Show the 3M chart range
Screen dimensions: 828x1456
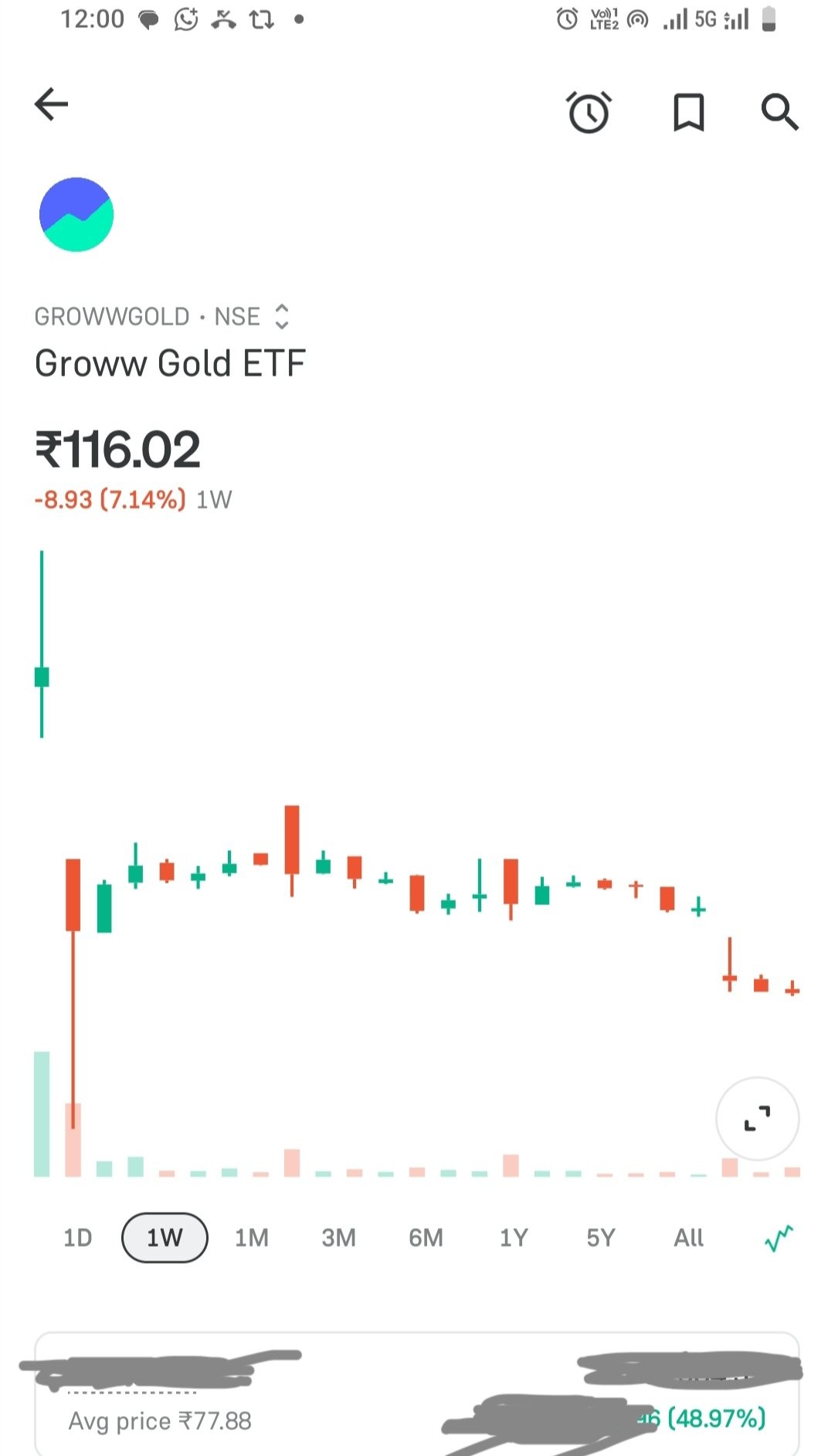click(x=339, y=1238)
